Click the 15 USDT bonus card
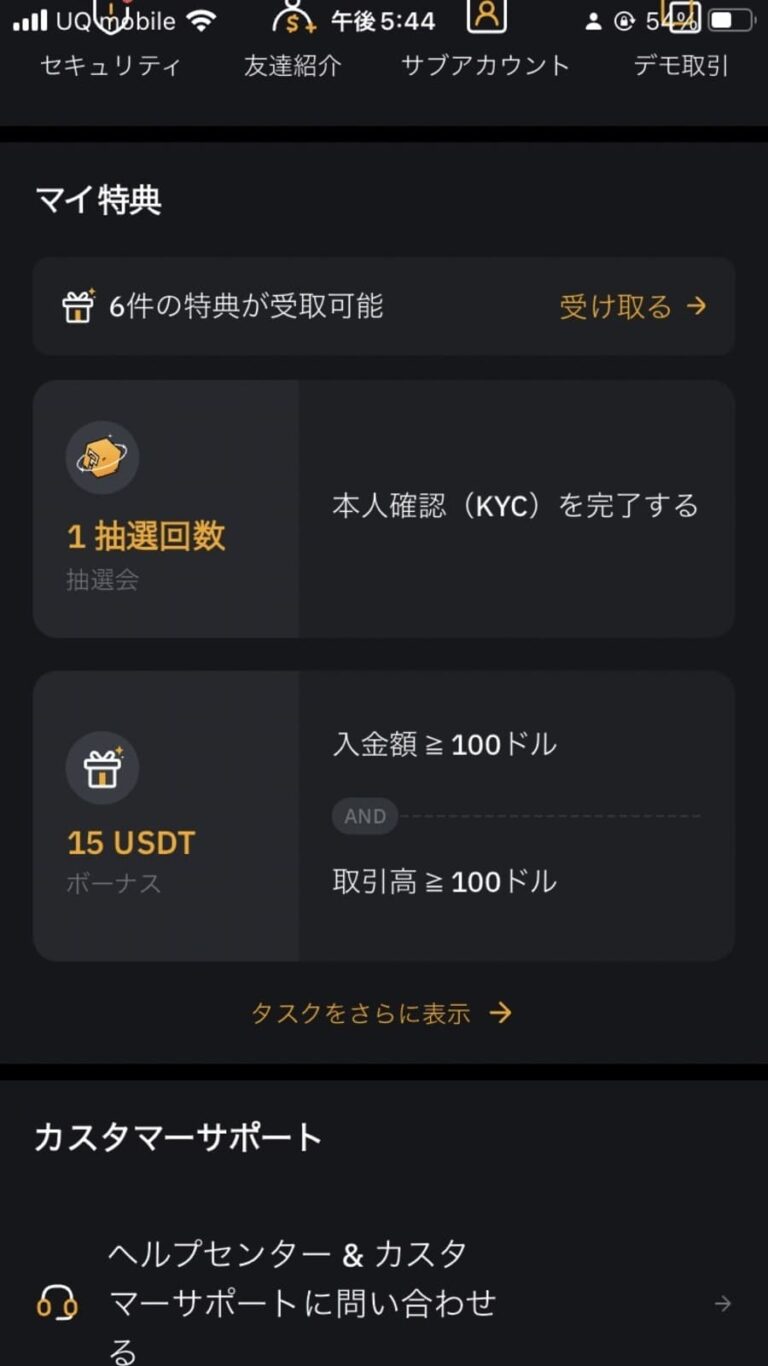768x1366 pixels. click(384, 812)
